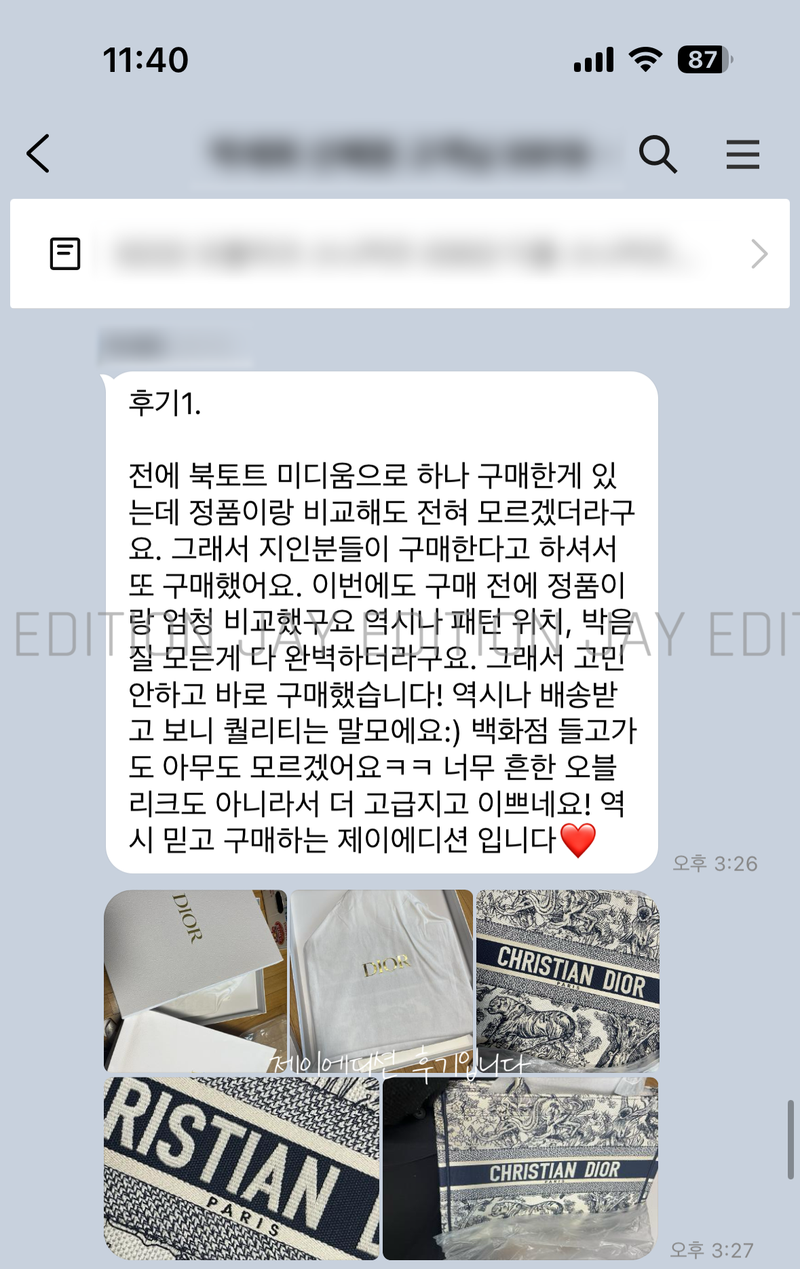
Task: View the close-up Christian Dior Paris photo
Action: (241, 1168)
